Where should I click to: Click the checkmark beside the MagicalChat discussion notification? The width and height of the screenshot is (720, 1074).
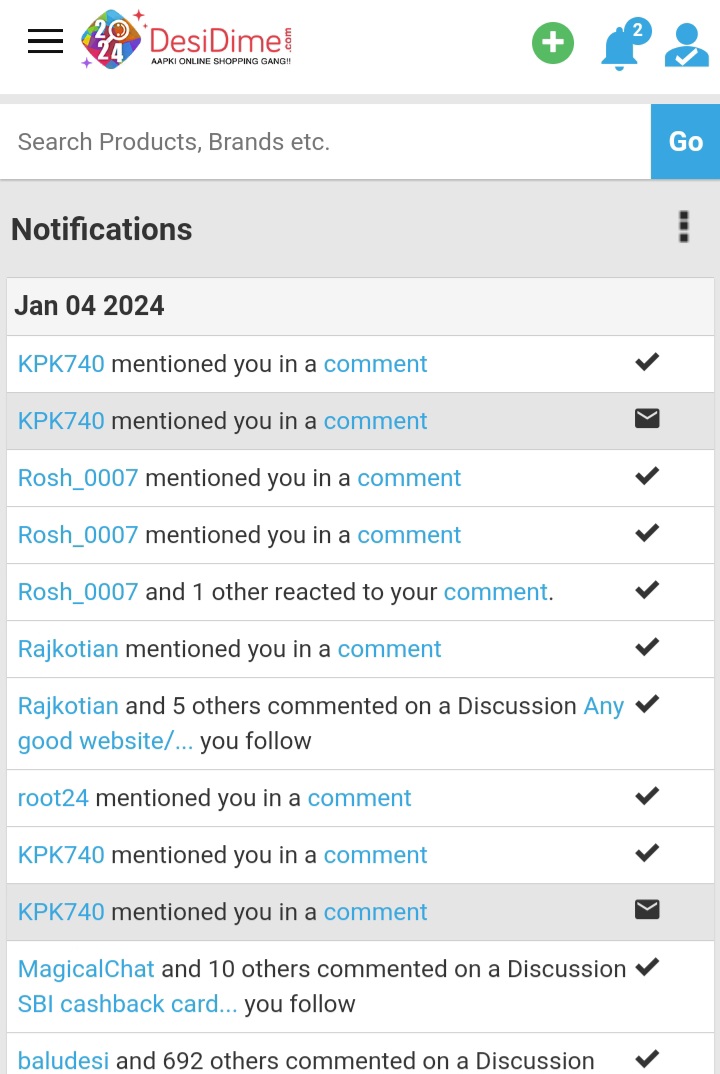647,967
